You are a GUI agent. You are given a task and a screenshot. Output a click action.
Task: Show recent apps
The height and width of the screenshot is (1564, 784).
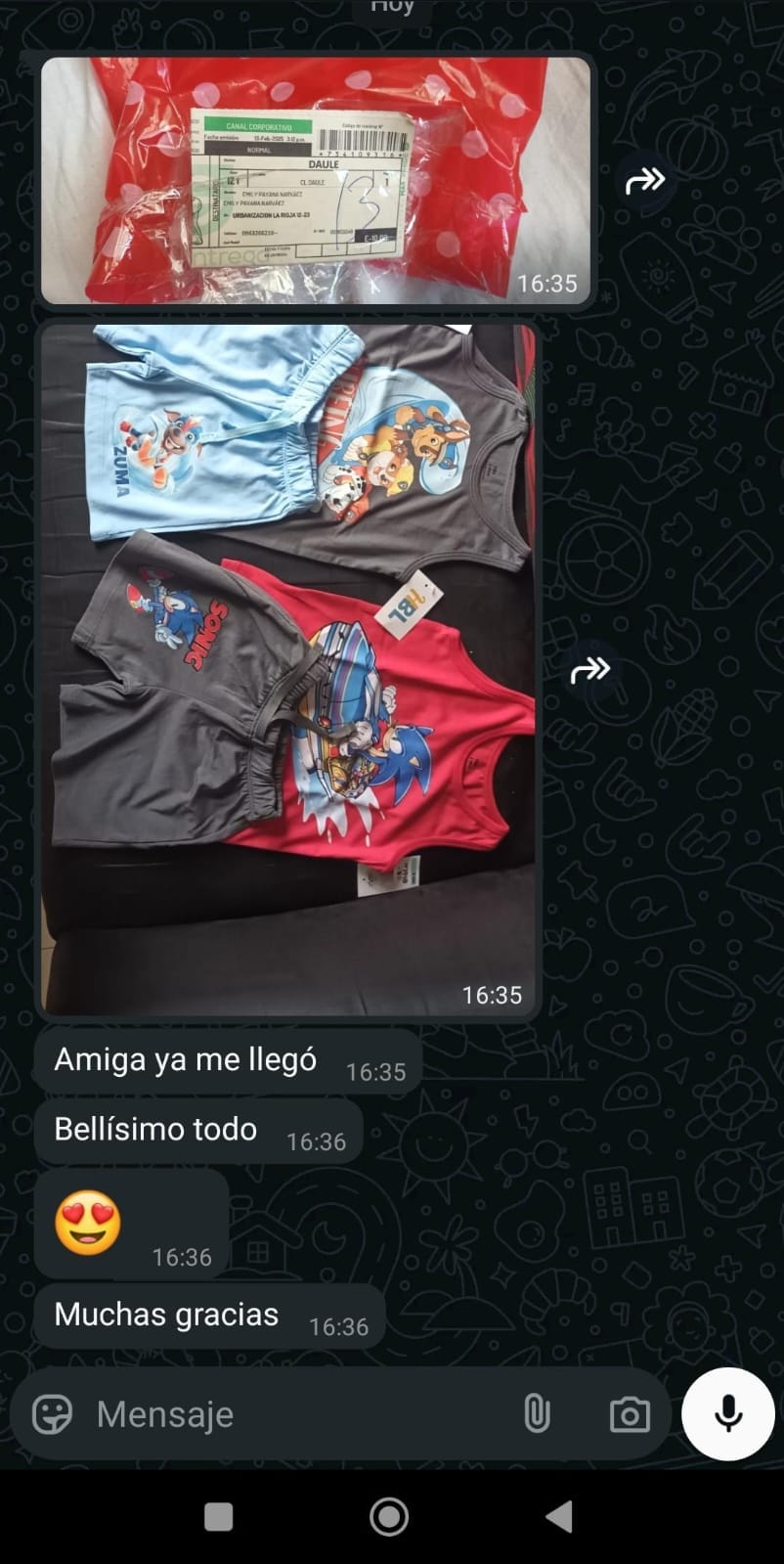tap(218, 1517)
